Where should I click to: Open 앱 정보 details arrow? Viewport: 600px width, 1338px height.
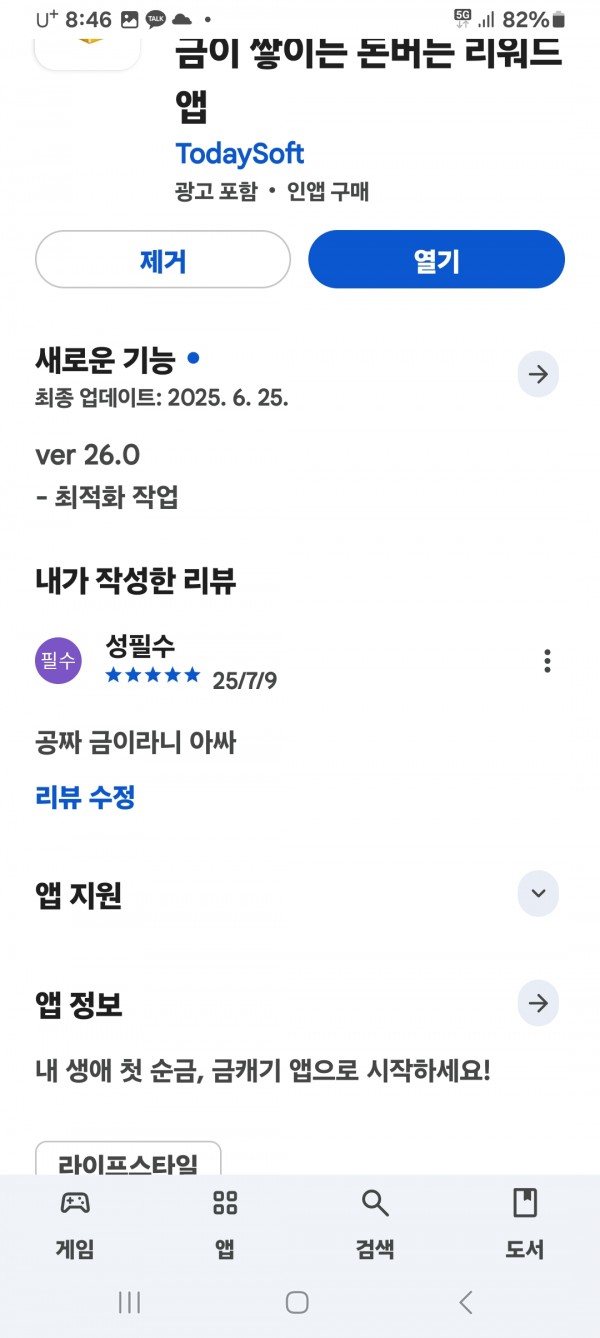tap(538, 1003)
